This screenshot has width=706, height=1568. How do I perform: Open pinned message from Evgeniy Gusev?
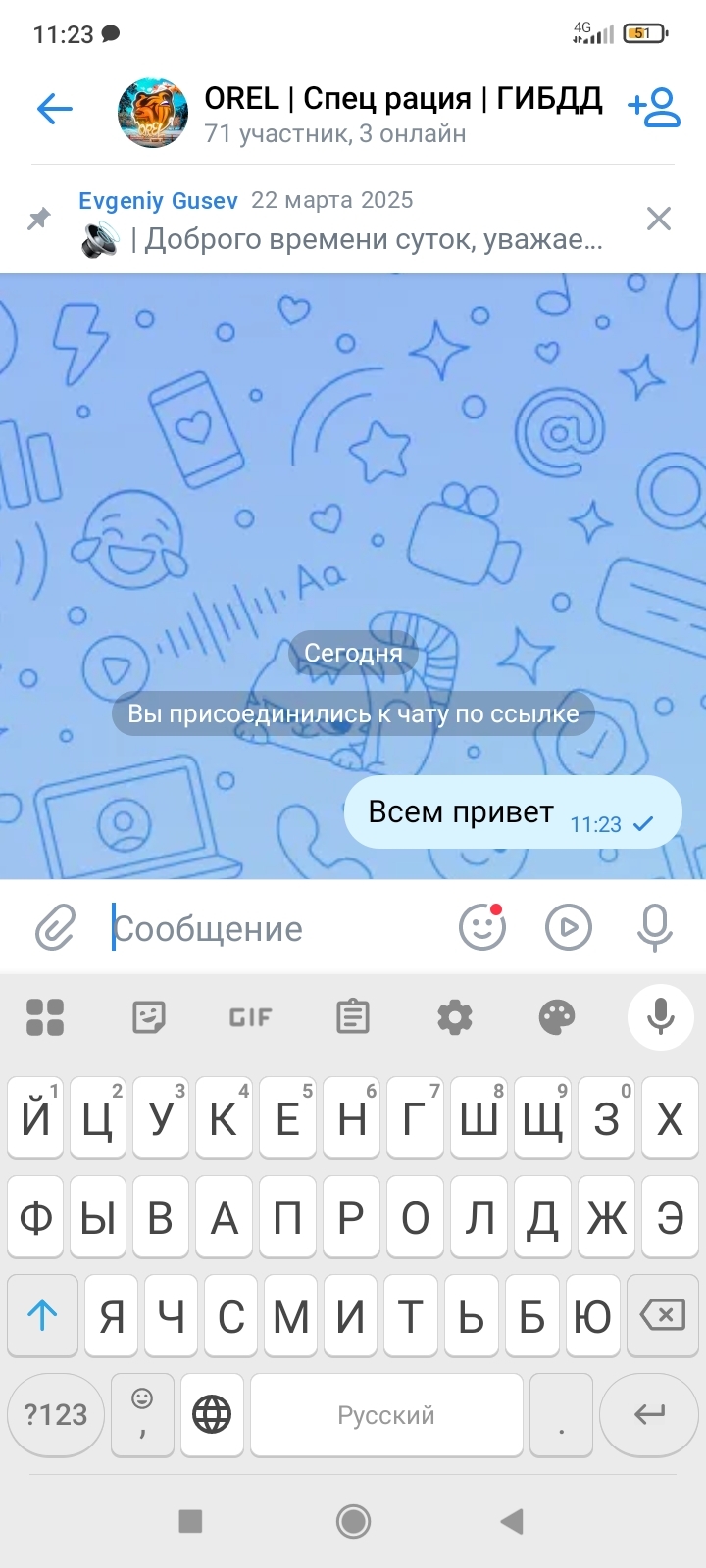pyautogui.click(x=343, y=220)
